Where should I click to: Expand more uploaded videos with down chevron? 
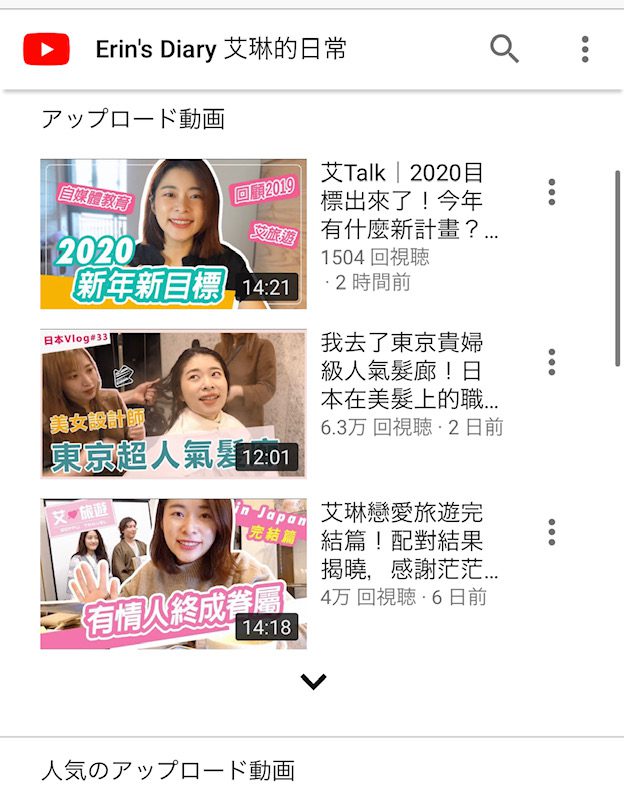point(313,682)
